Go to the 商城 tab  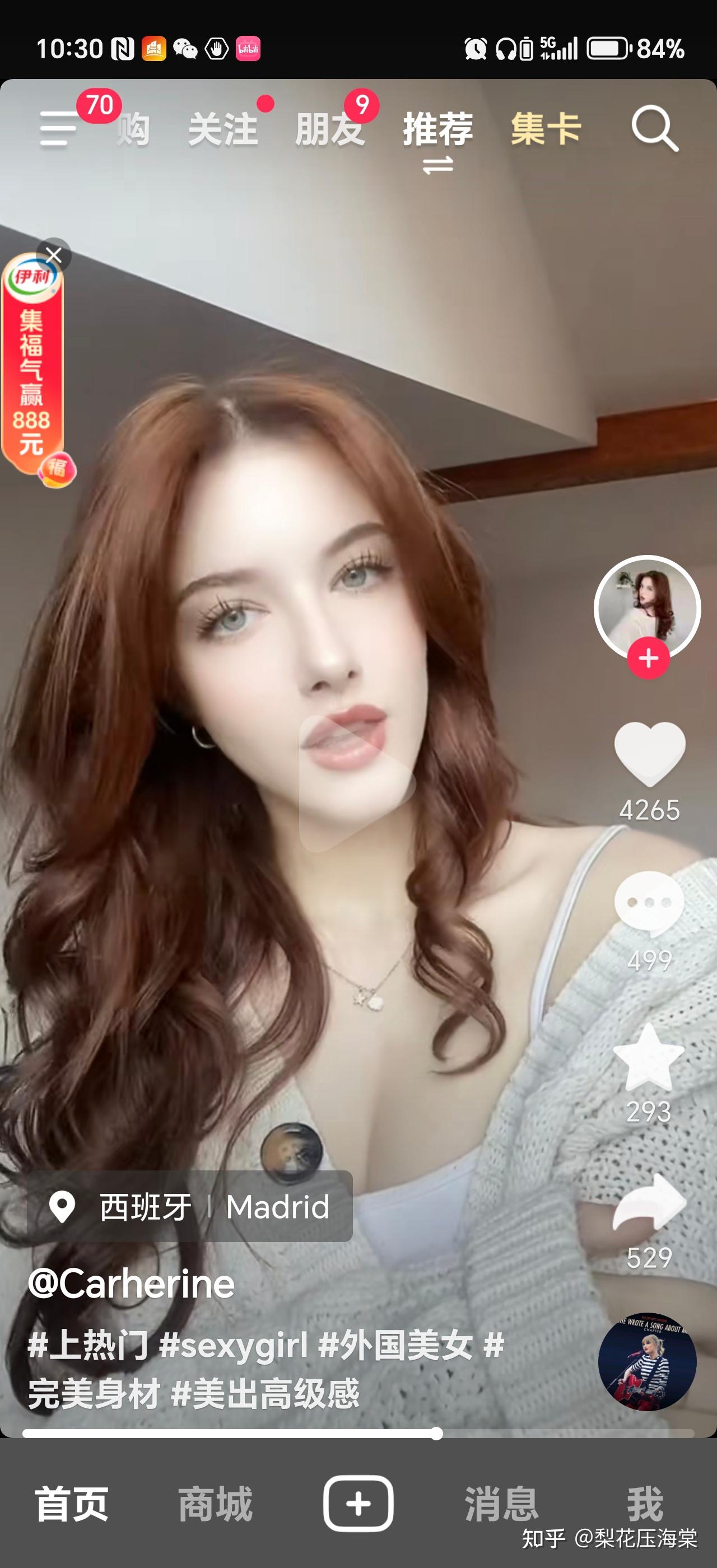[215, 1504]
